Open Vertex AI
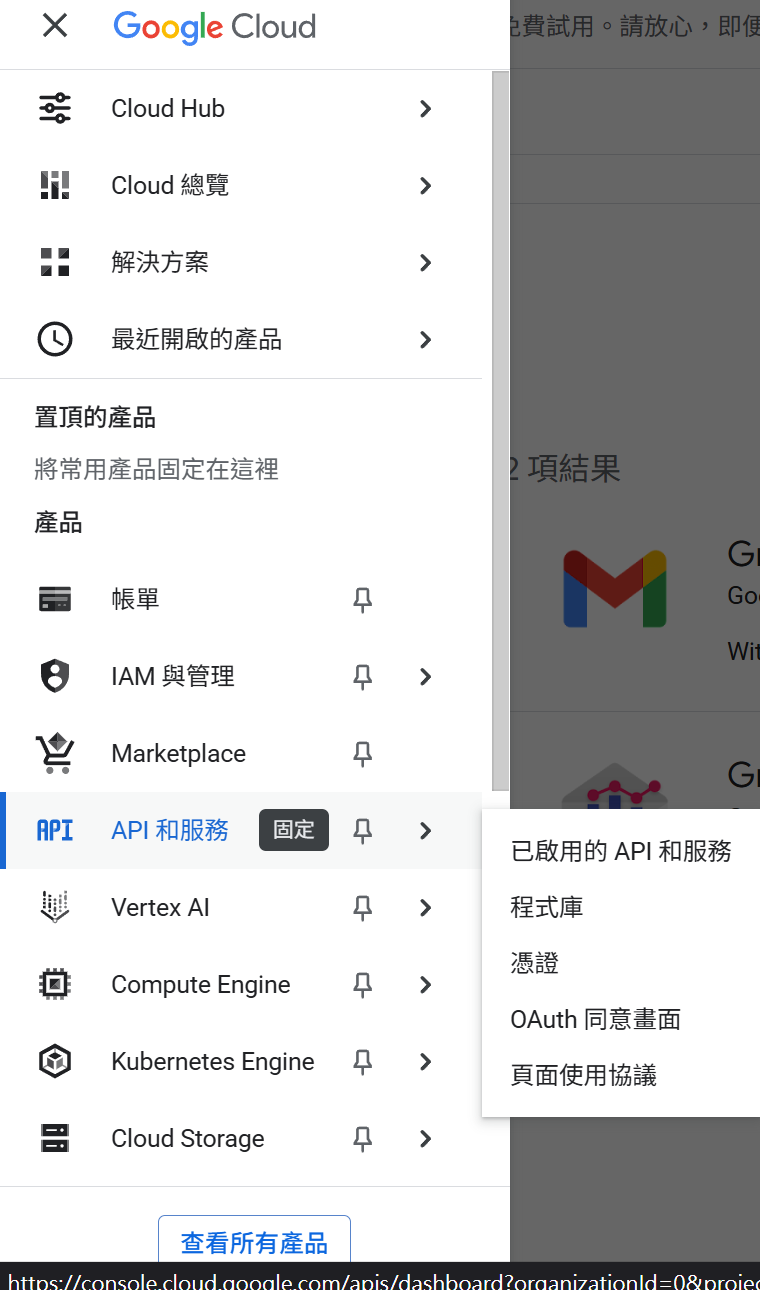Image resolution: width=760 pixels, height=1290 pixels. pyautogui.click(x=160, y=908)
